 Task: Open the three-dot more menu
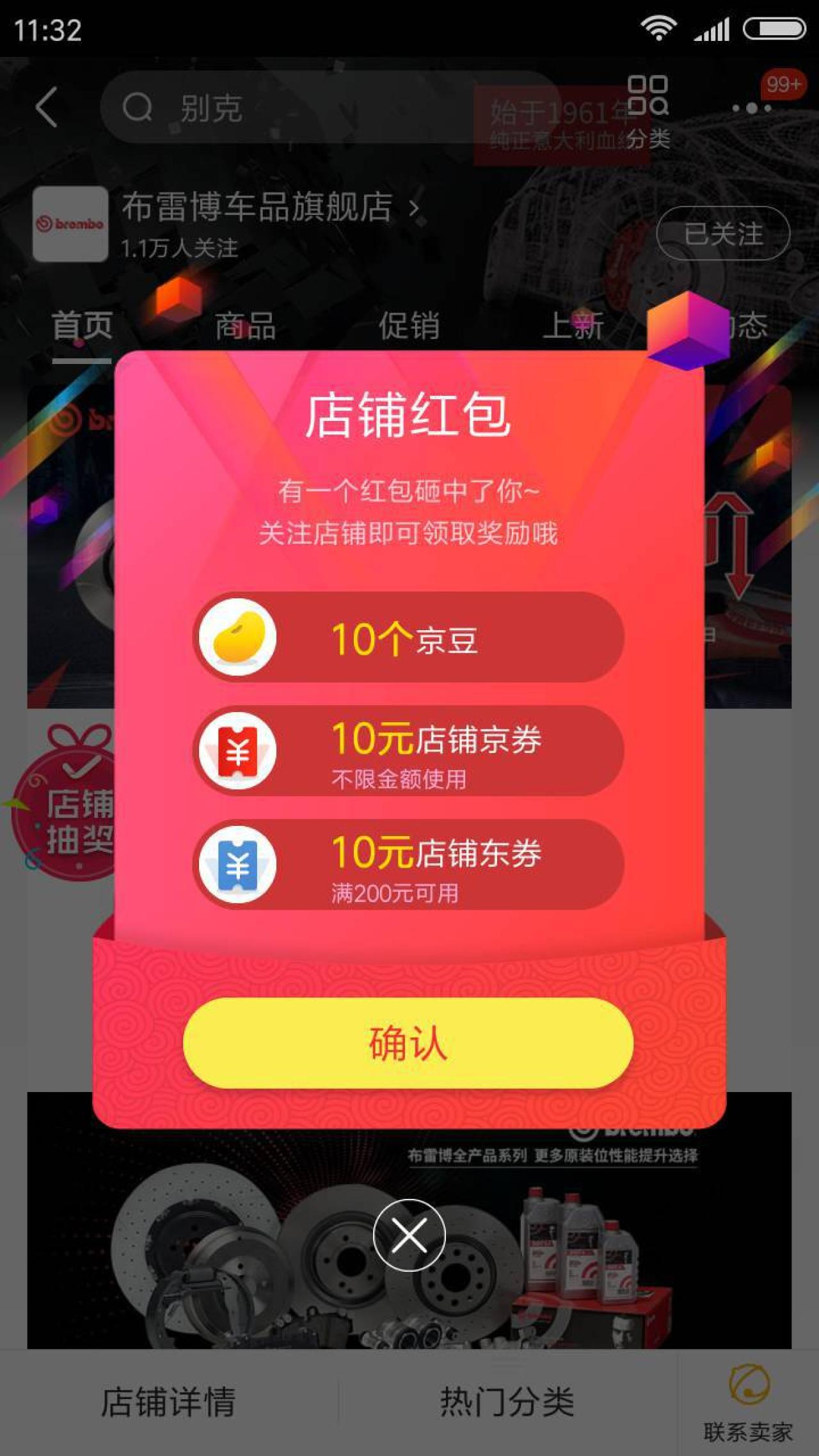(x=752, y=109)
